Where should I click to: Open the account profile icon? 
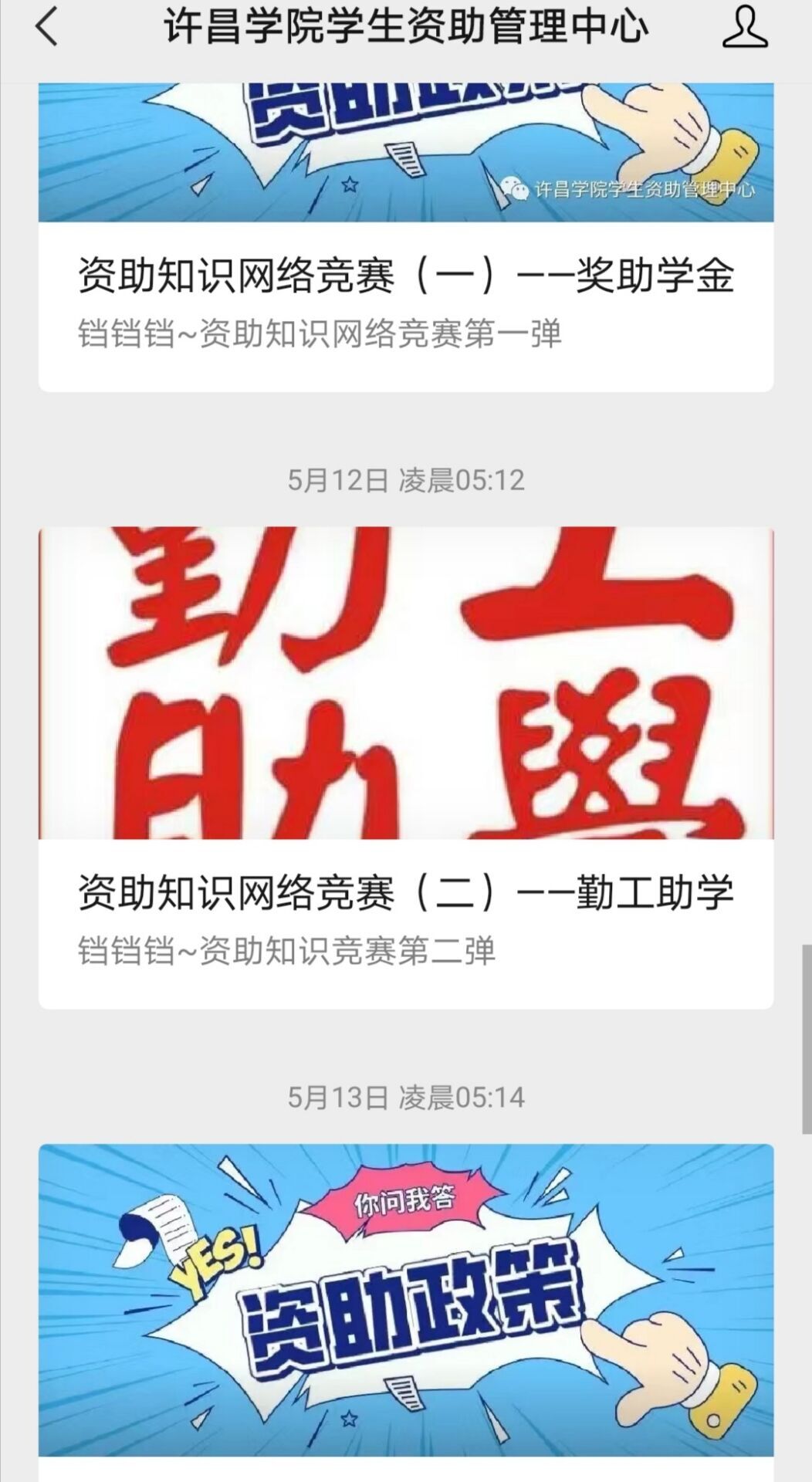coord(744,28)
